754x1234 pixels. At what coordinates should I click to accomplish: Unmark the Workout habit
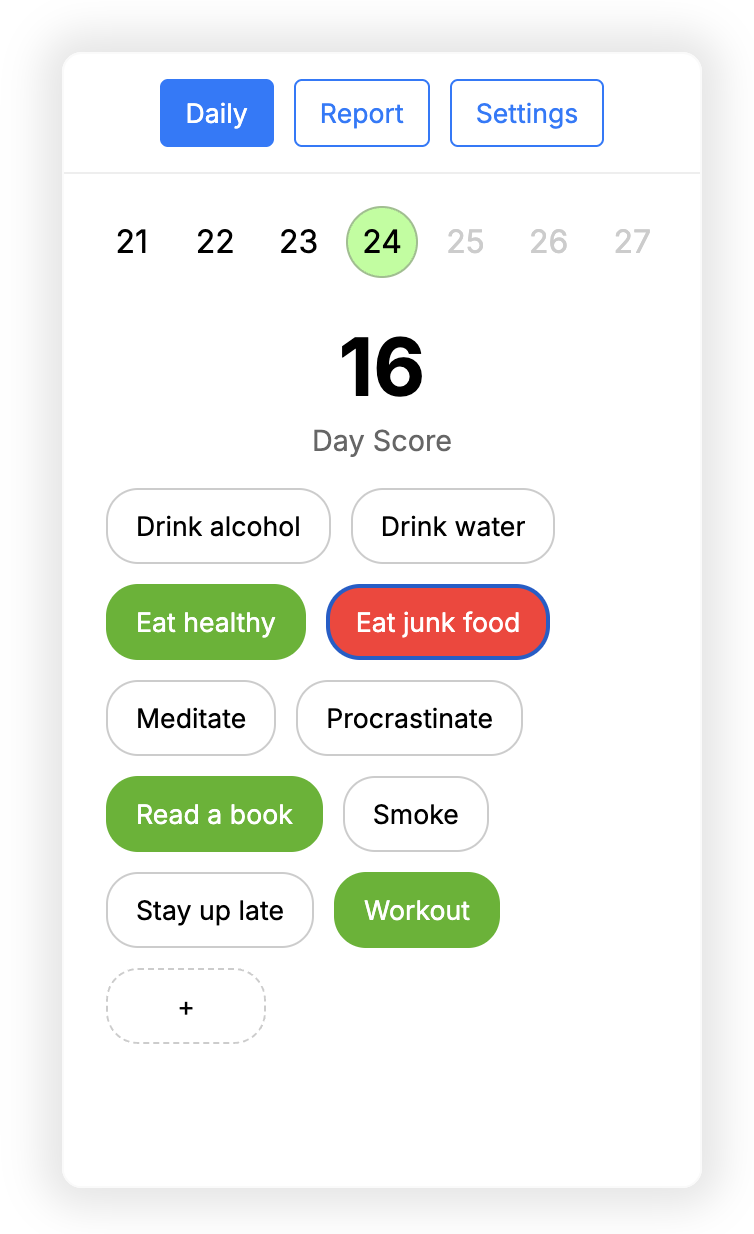click(417, 910)
